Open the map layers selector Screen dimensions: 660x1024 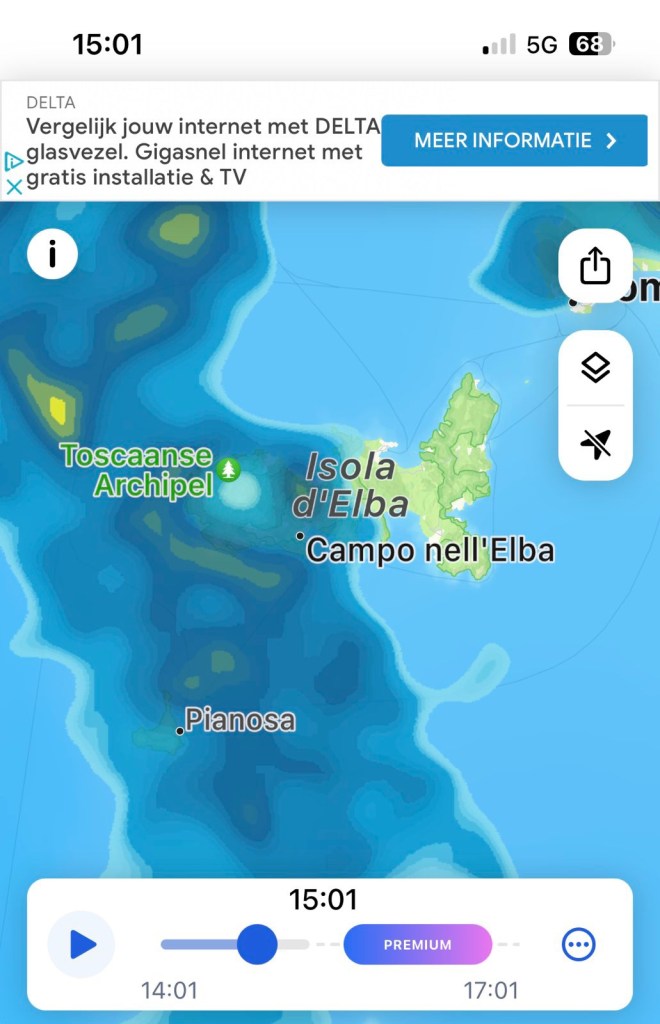coord(595,368)
